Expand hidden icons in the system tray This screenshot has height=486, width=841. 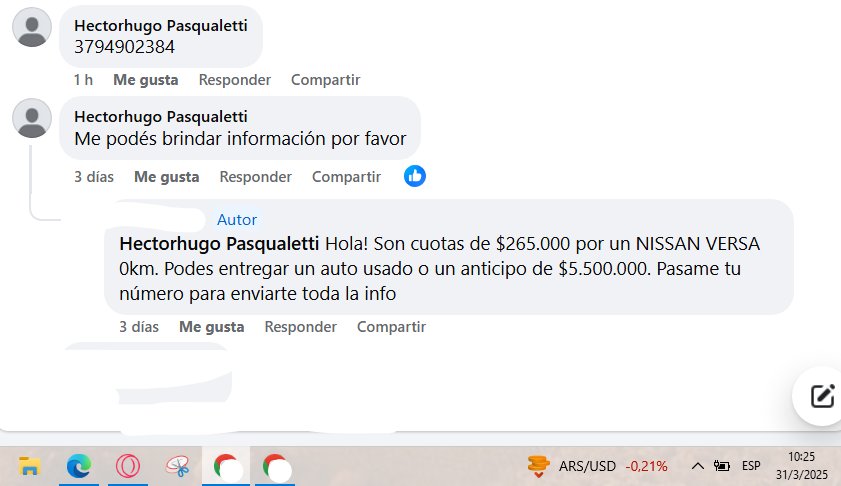(x=697, y=466)
